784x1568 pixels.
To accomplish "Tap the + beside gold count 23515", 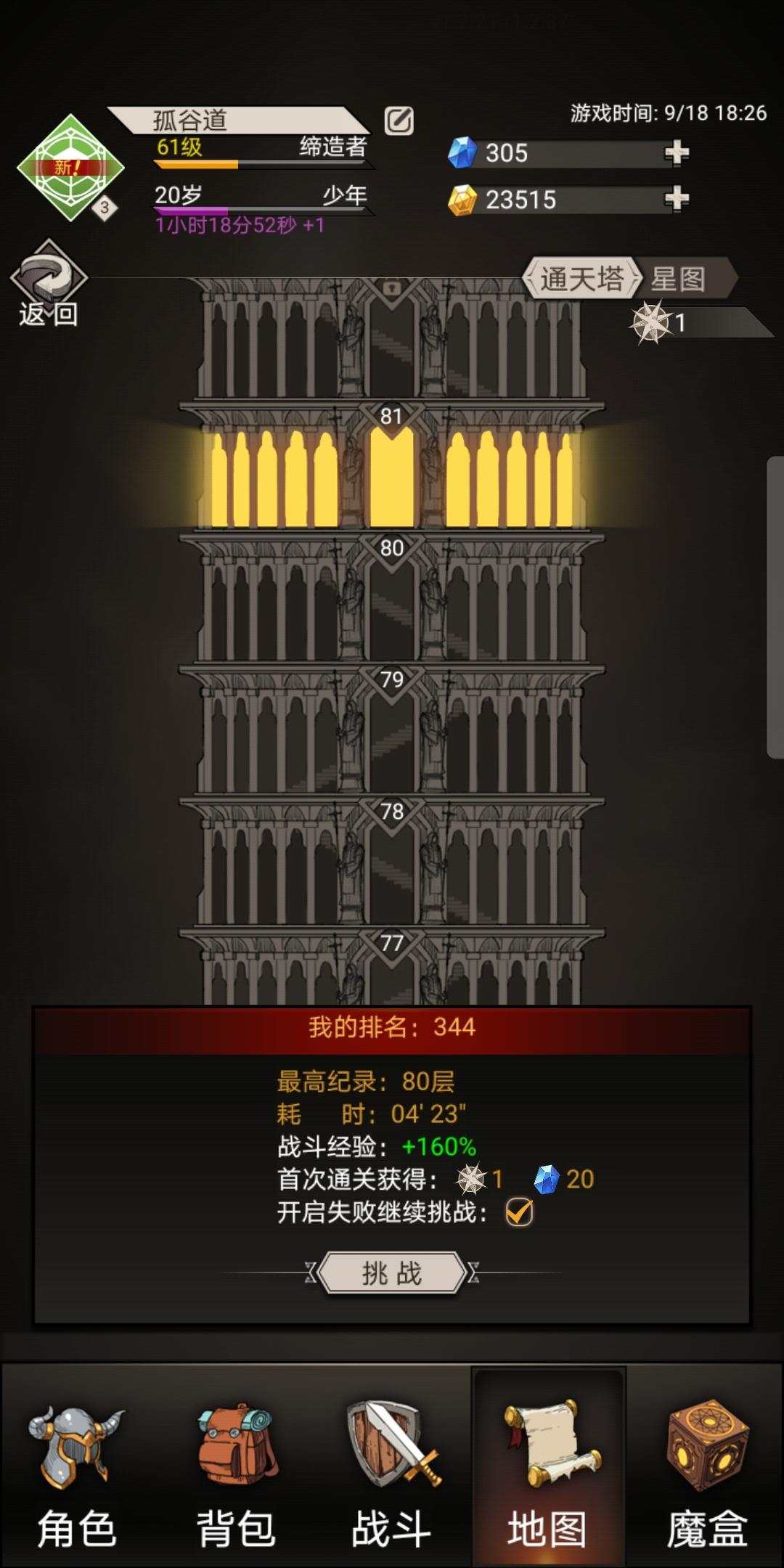I will click(x=677, y=197).
